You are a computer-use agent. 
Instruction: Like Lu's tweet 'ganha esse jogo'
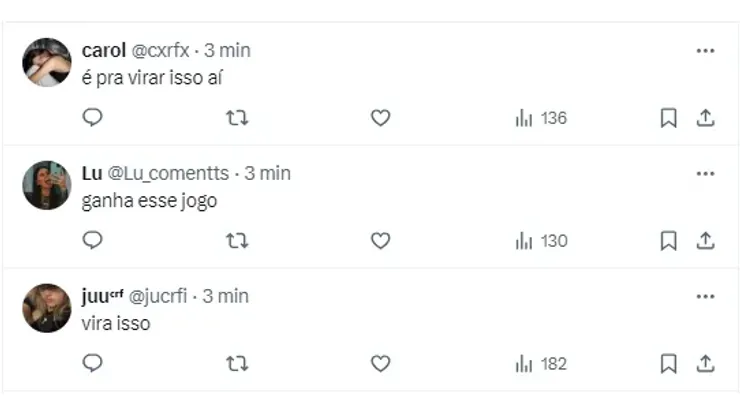pyautogui.click(x=380, y=241)
